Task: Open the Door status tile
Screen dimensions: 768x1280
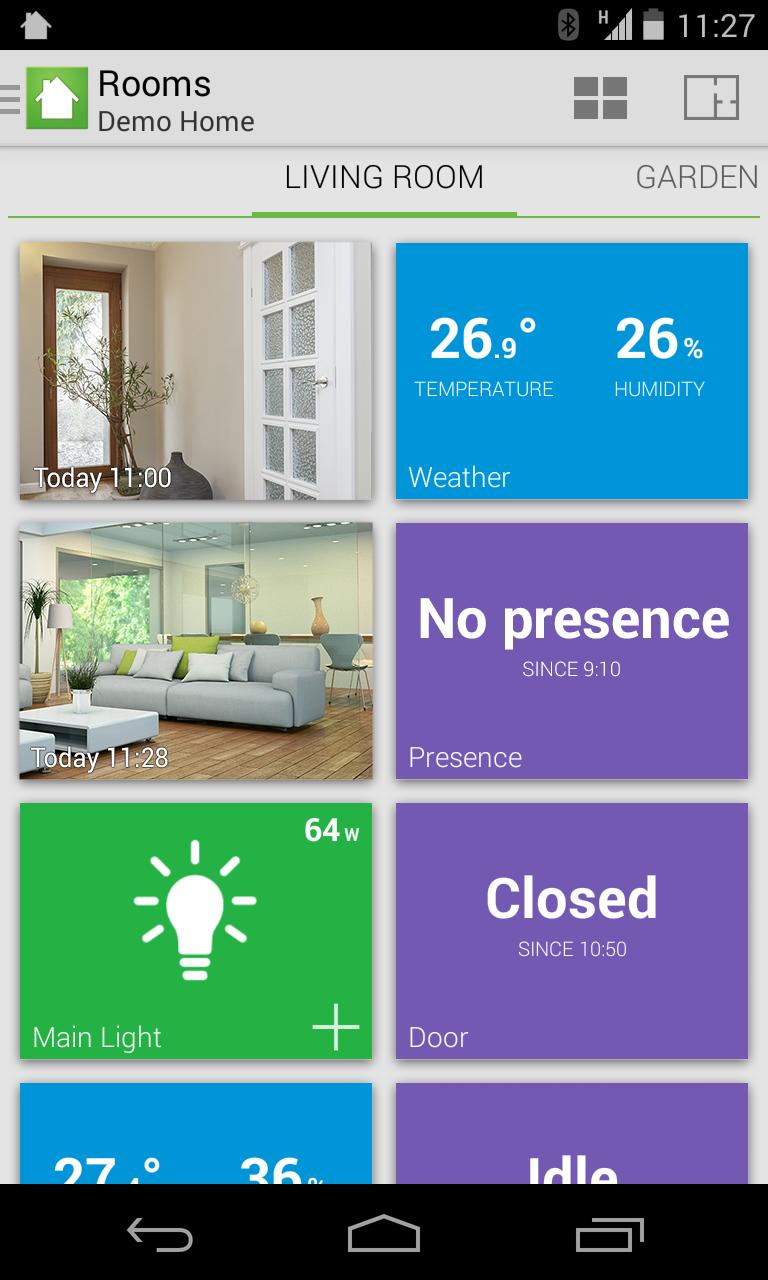Action: (x=572, y=930)
